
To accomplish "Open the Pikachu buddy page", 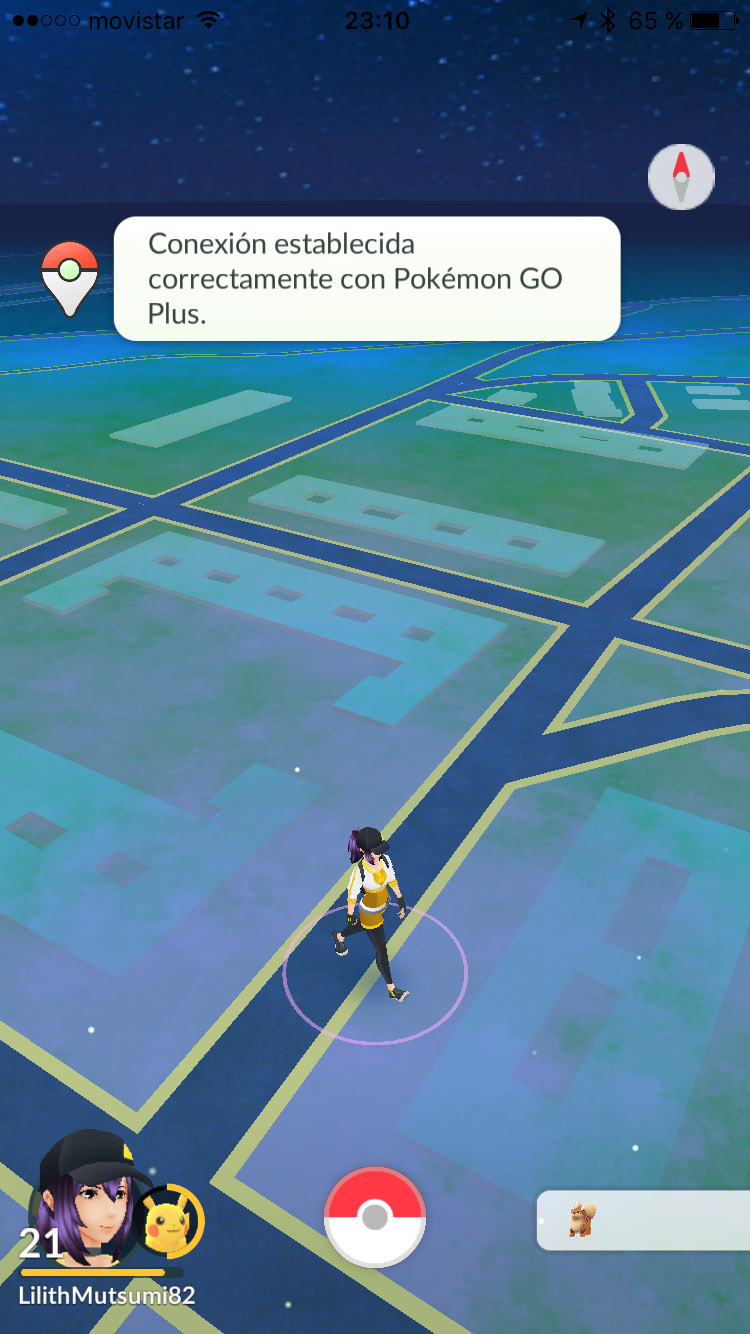I will [x=170, y=1222].
